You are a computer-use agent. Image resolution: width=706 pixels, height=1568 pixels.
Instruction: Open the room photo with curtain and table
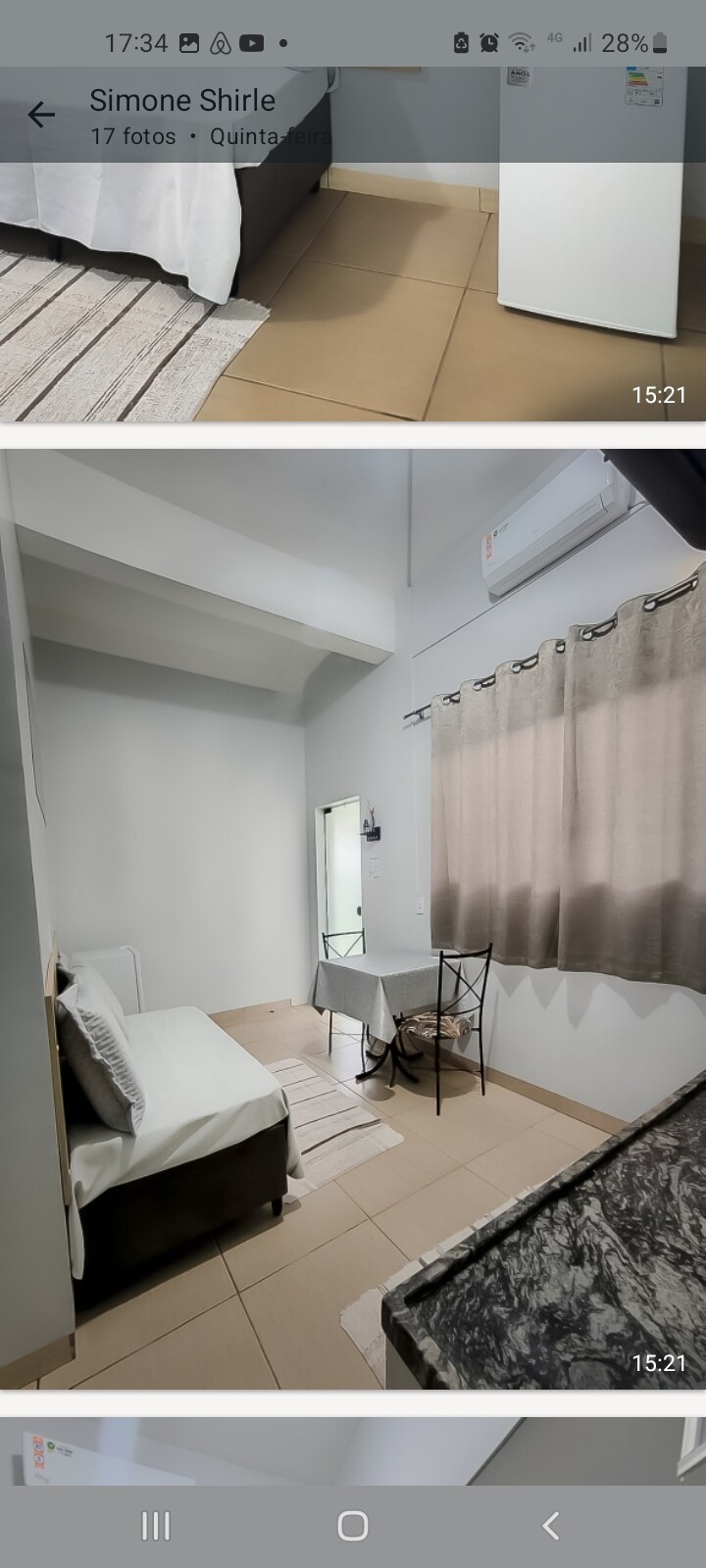pyautogui.click(x=353, y=919)
